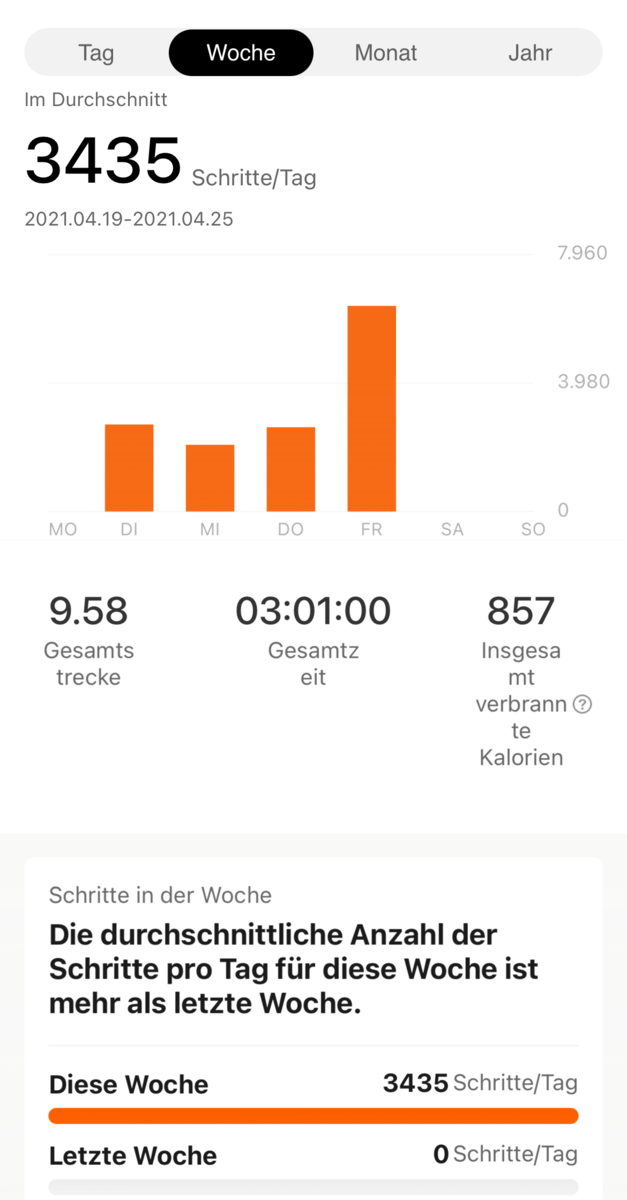The width and height of the screenshot is (627, 1200).
Task: Tap the DI bar in the chart
Action: pos(129,468)
